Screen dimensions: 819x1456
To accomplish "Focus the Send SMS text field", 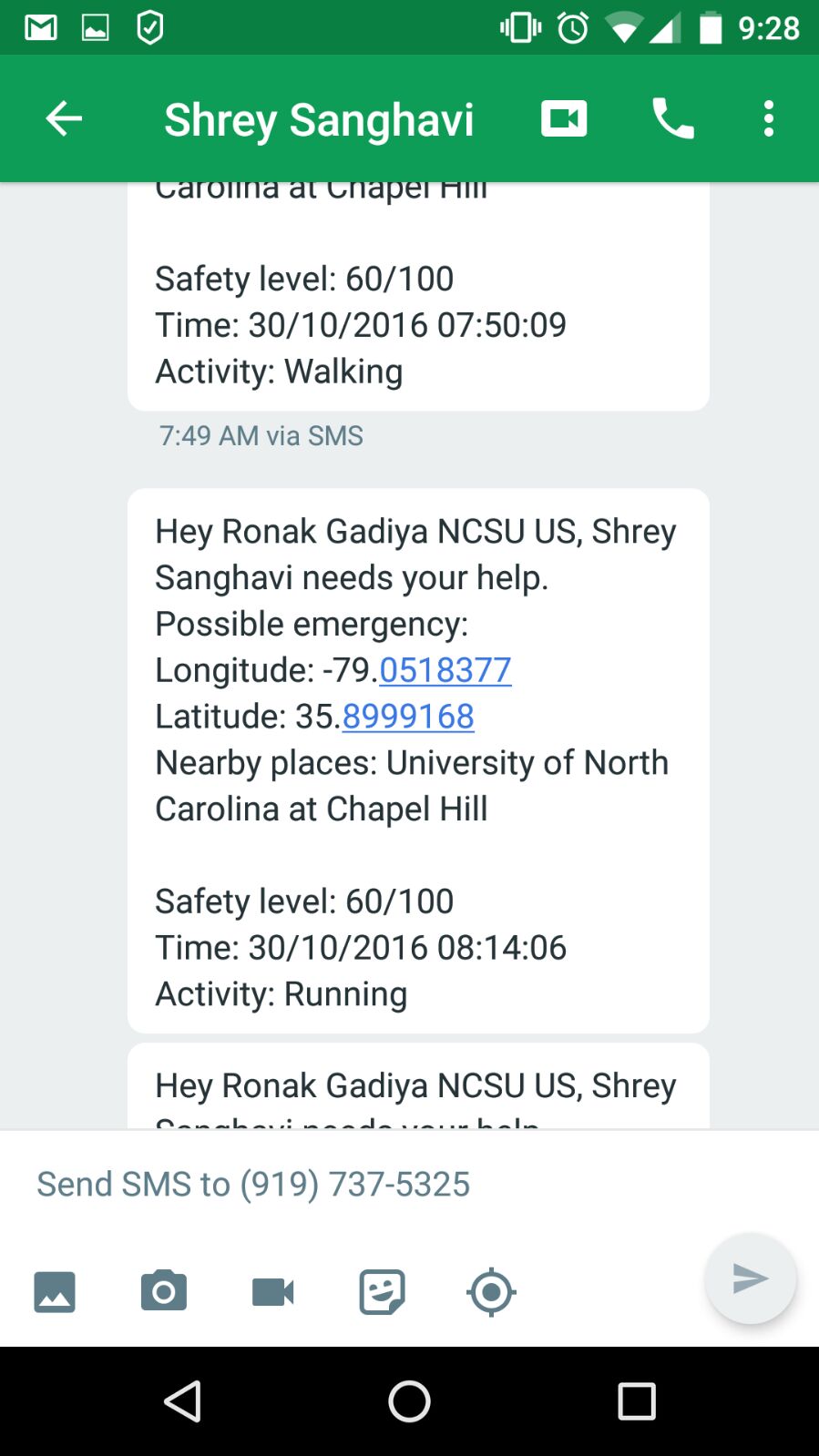I will 364,1184.
